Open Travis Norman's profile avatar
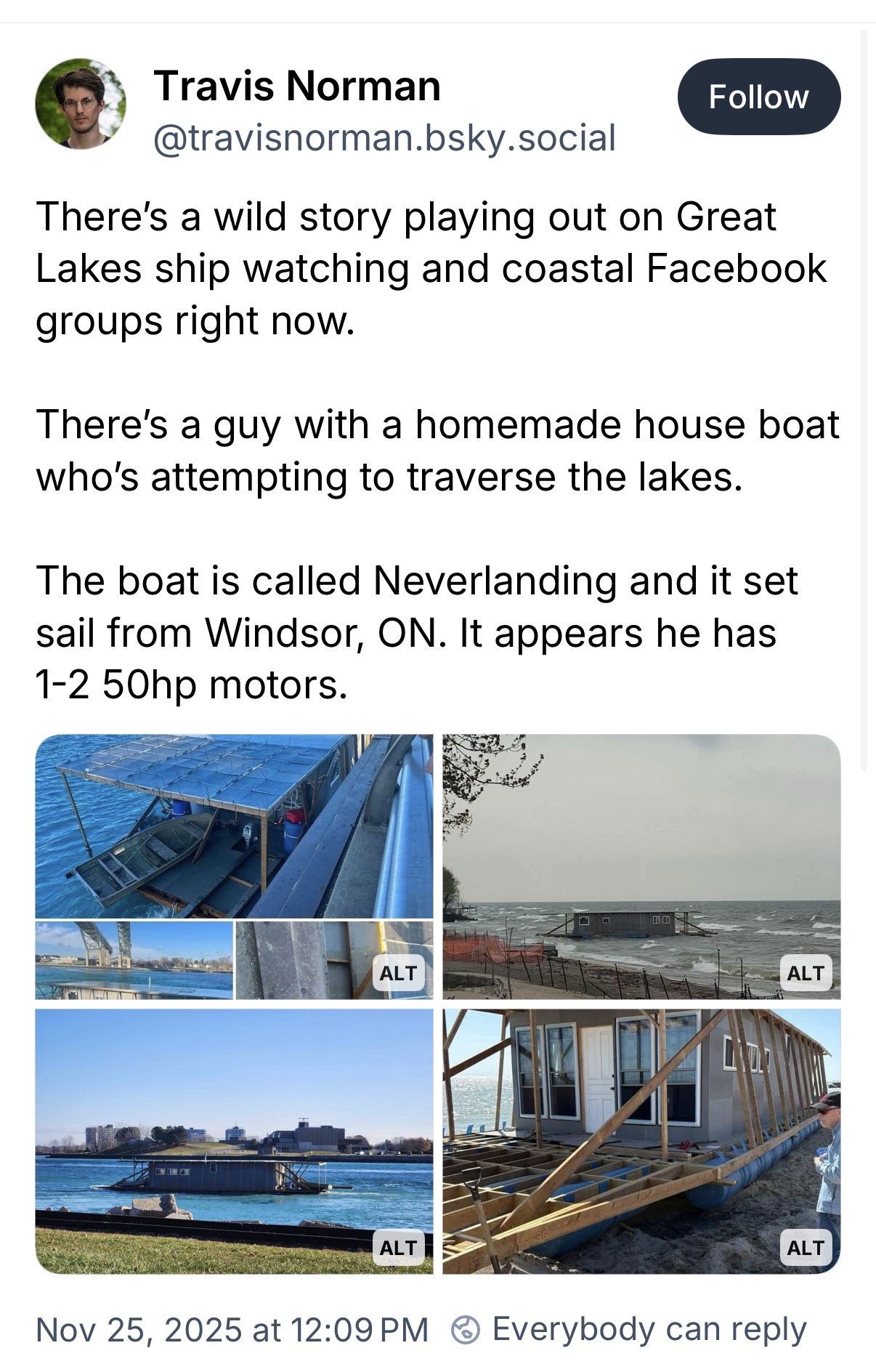Screen dimensions: 876x1372 tap(80, 103)
